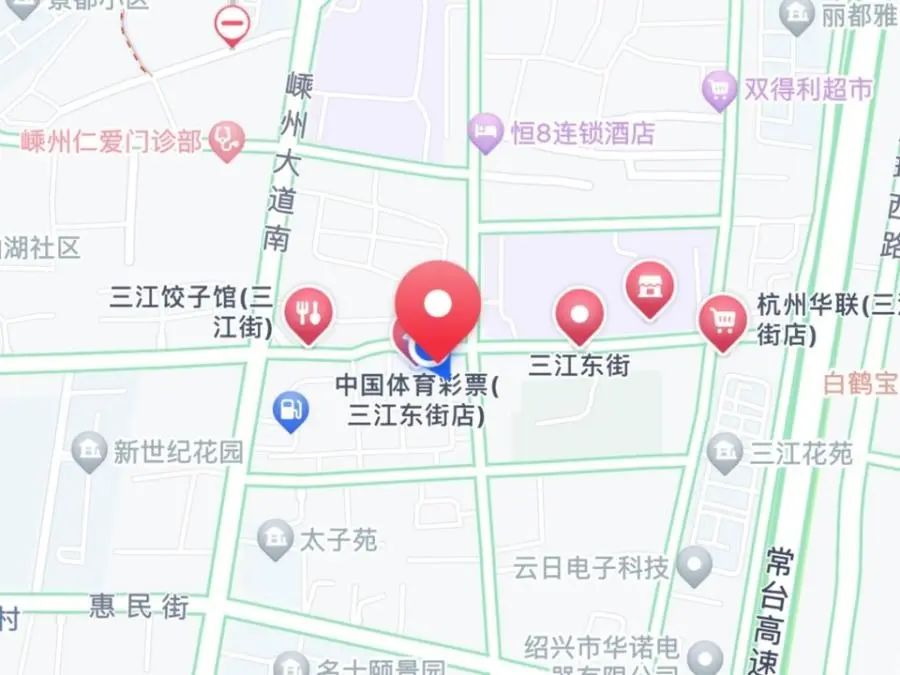This screenshot has width=900, height=675.
Task: Tap the red no-entry road sign marker
Action: tap(232, 24)
